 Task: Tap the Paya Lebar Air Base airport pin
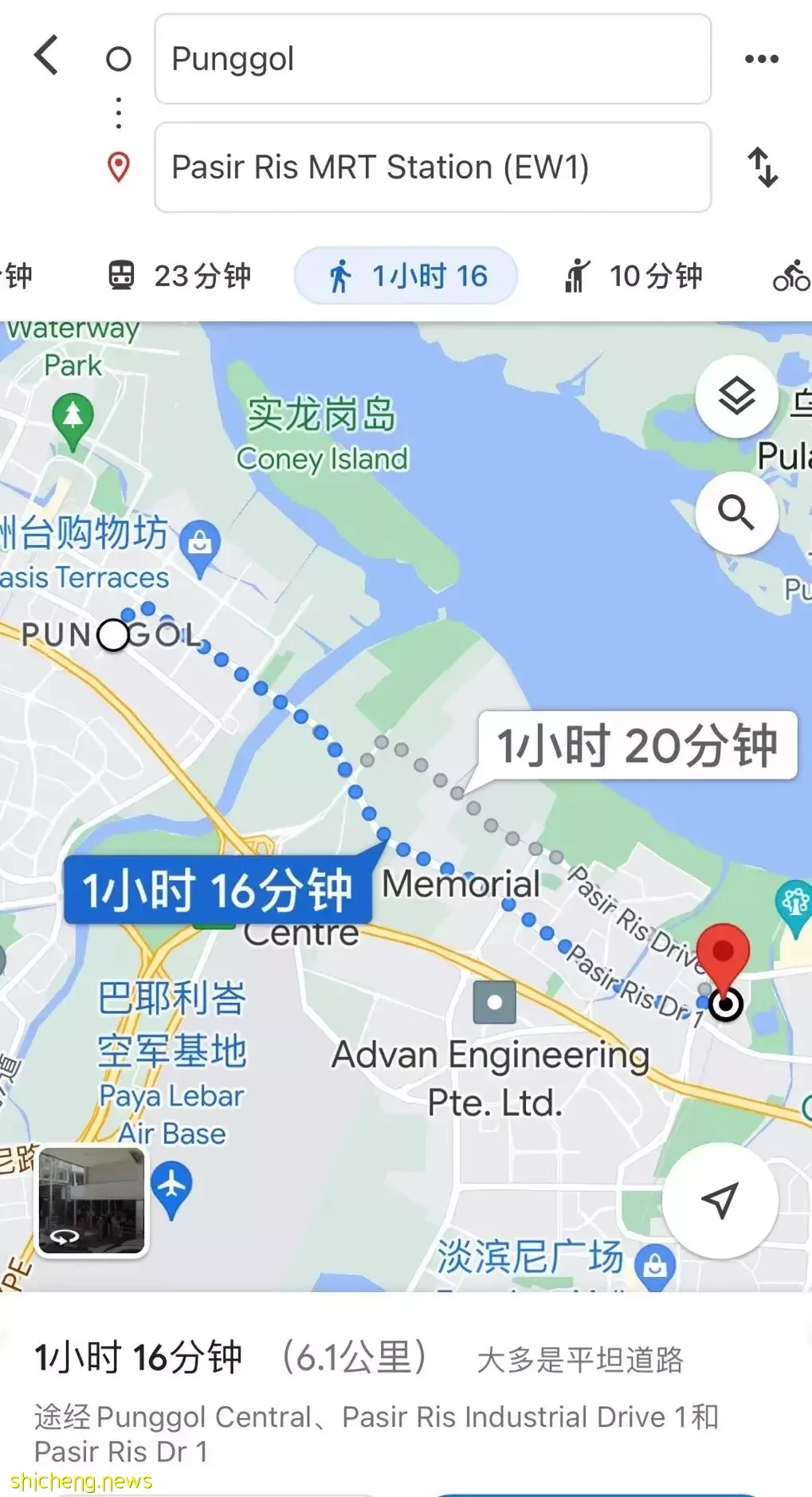pos(171,1187)
